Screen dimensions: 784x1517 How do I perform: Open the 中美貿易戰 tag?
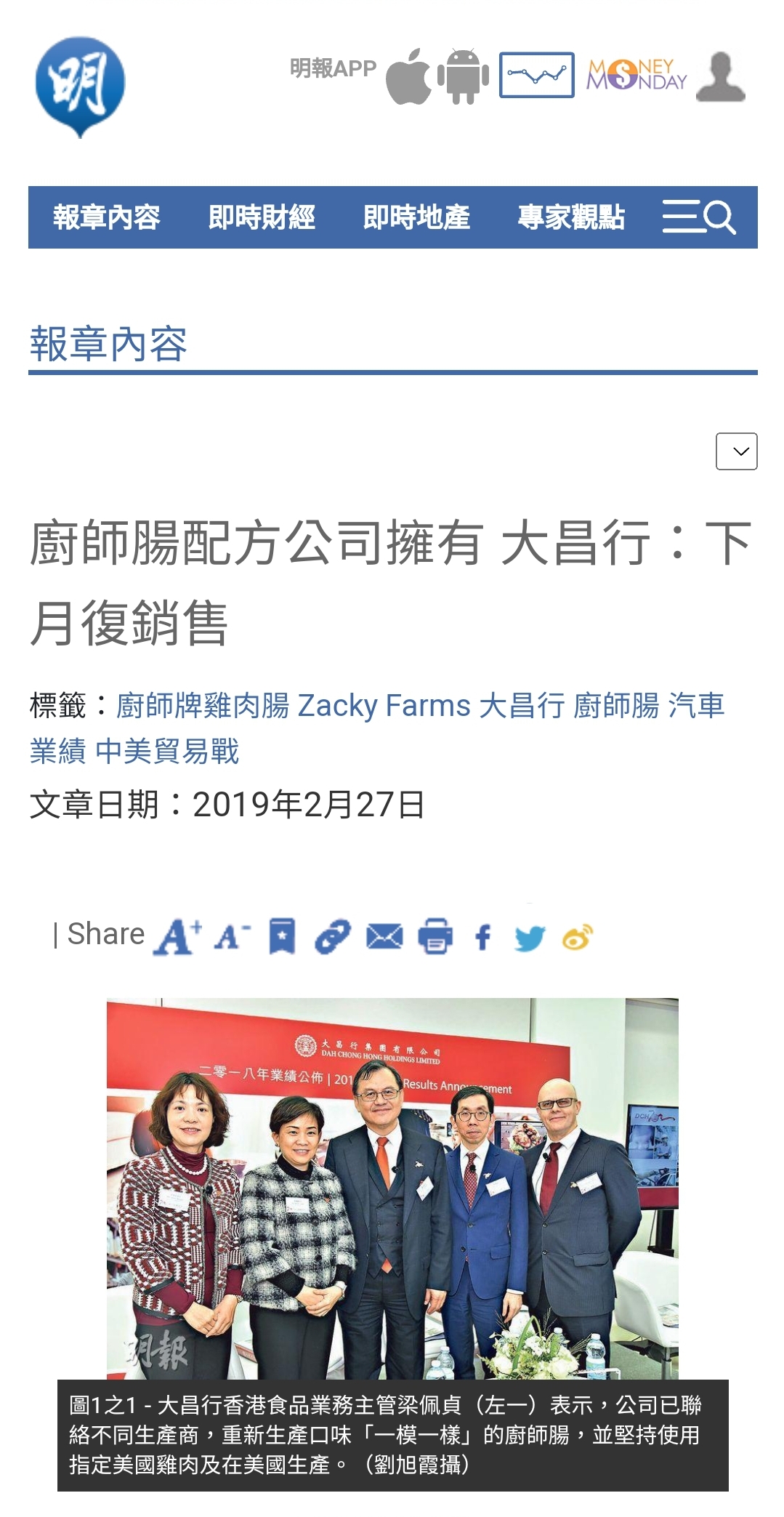[x=166, y=751]
